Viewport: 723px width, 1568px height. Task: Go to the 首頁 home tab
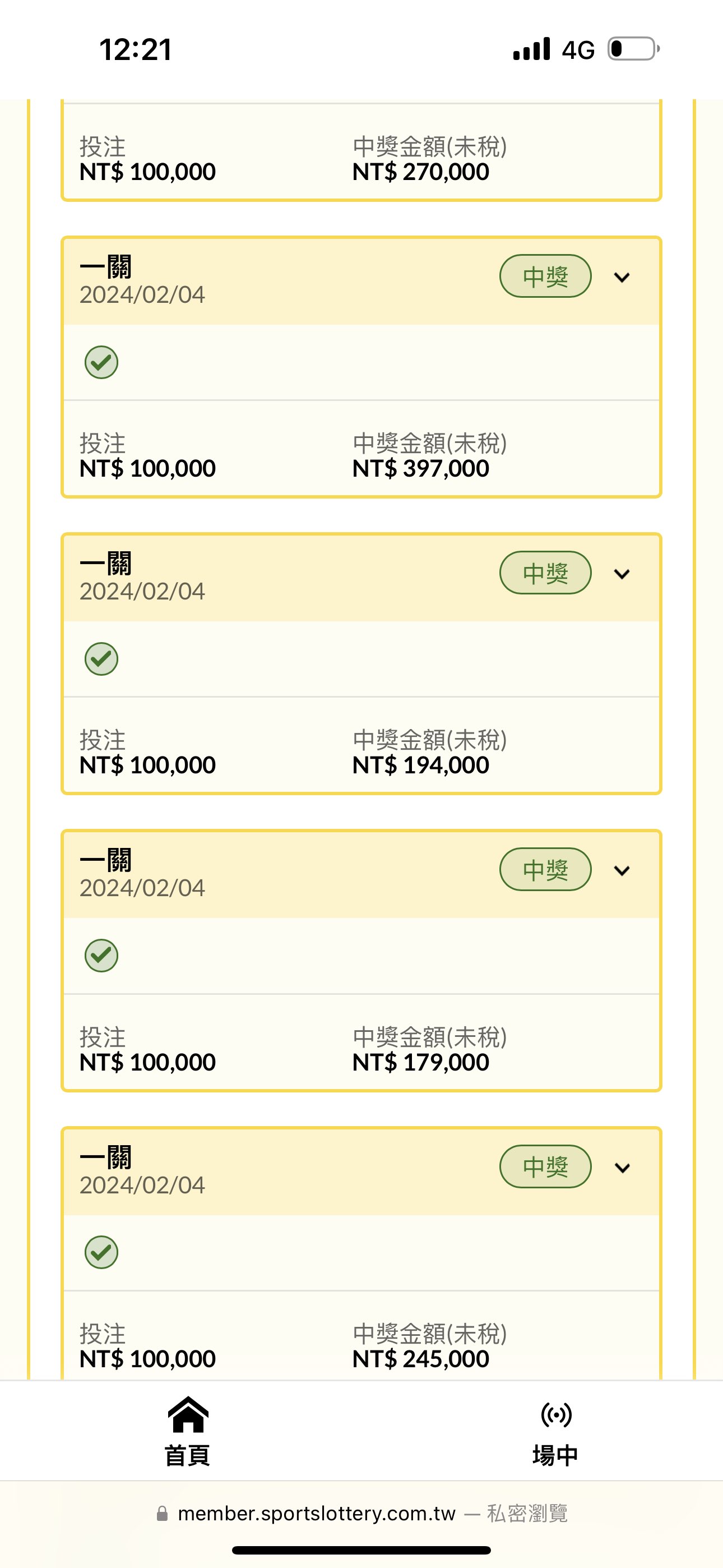tap(187, 1431)
